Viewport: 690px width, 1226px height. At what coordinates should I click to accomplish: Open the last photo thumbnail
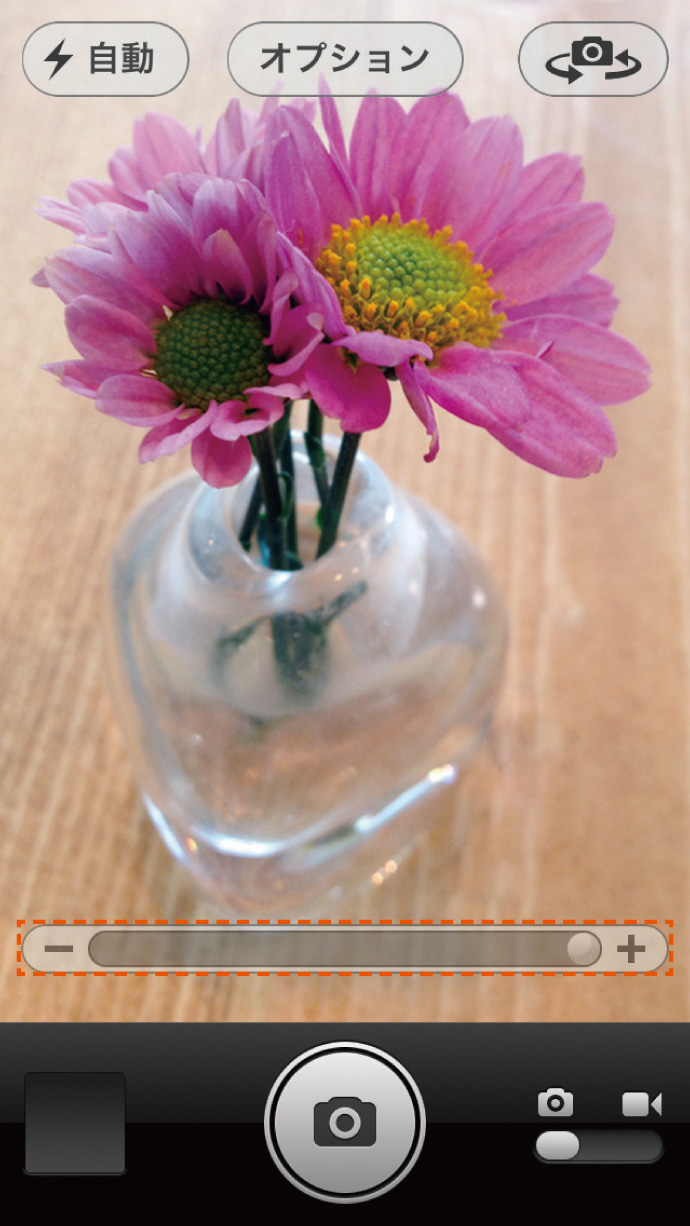75,1122
